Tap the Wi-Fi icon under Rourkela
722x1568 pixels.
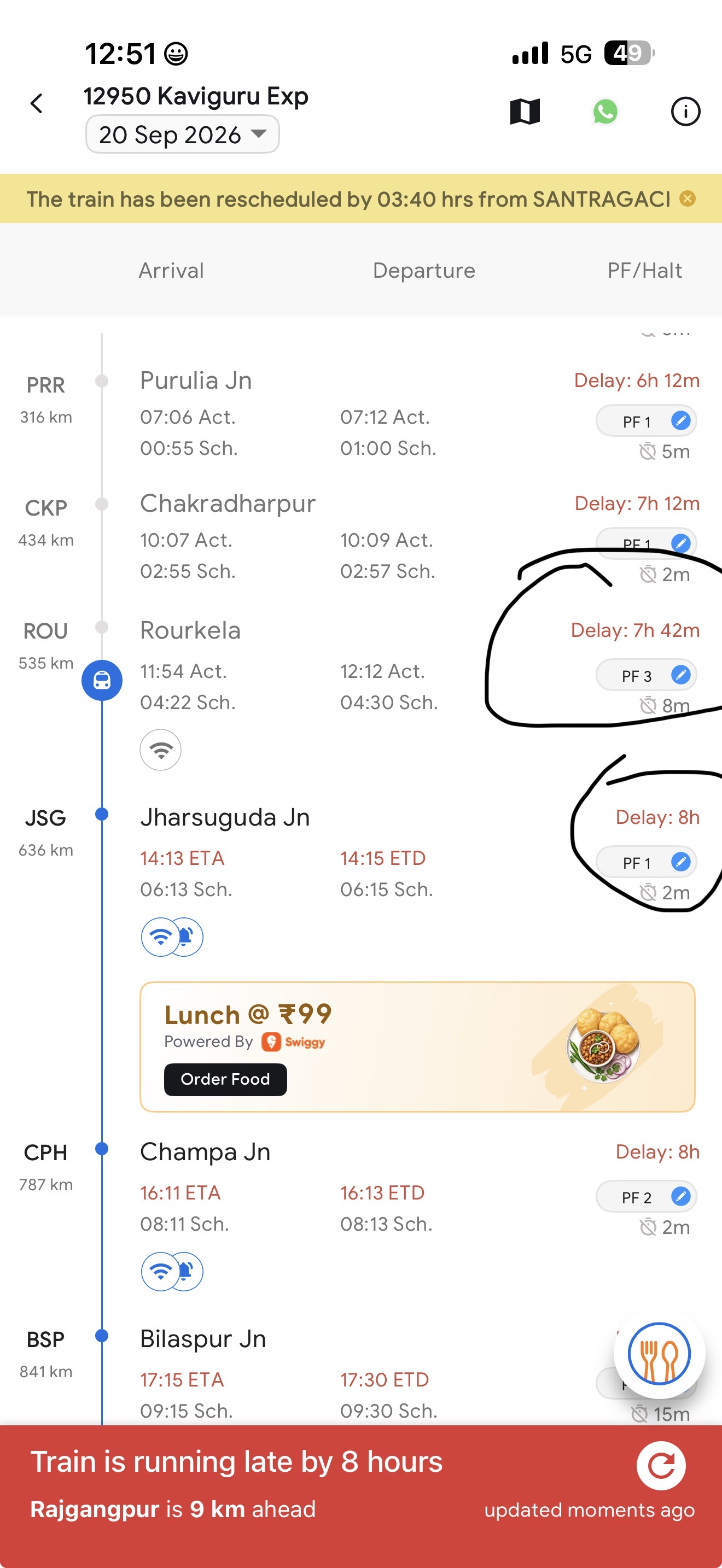(x=161, y=750)
